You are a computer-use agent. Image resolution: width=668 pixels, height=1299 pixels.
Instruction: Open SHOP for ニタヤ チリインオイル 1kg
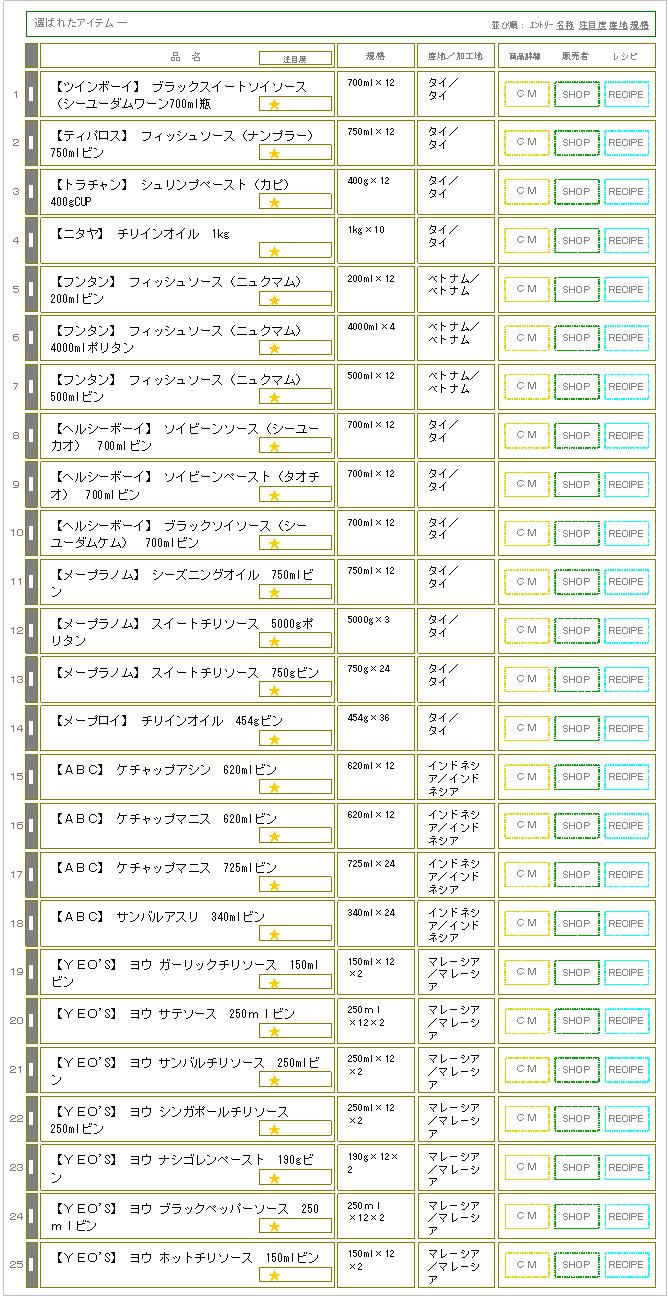(576, 241)
